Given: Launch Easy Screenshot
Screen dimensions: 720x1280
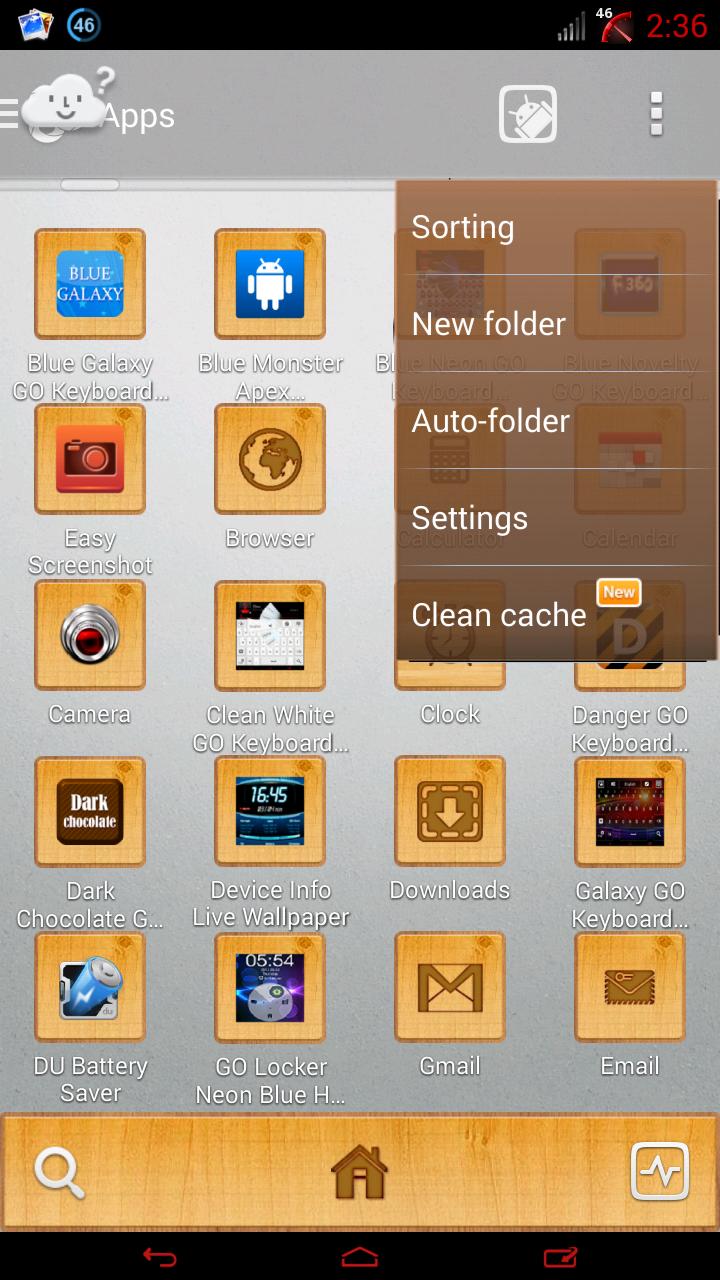Looking at the screenshot, I should (90, 460).
